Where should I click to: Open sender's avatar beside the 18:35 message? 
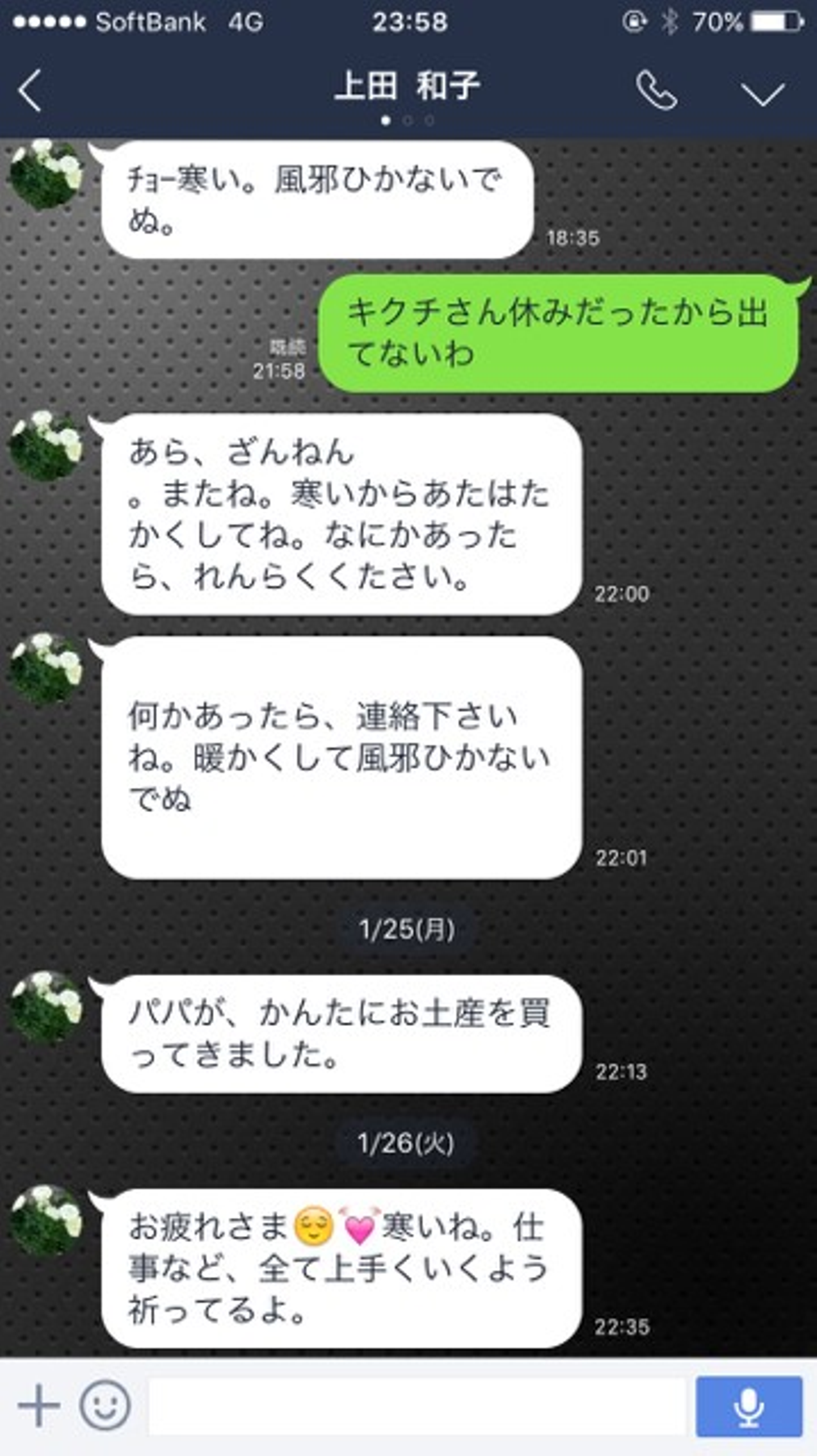[x=47, y=175]
